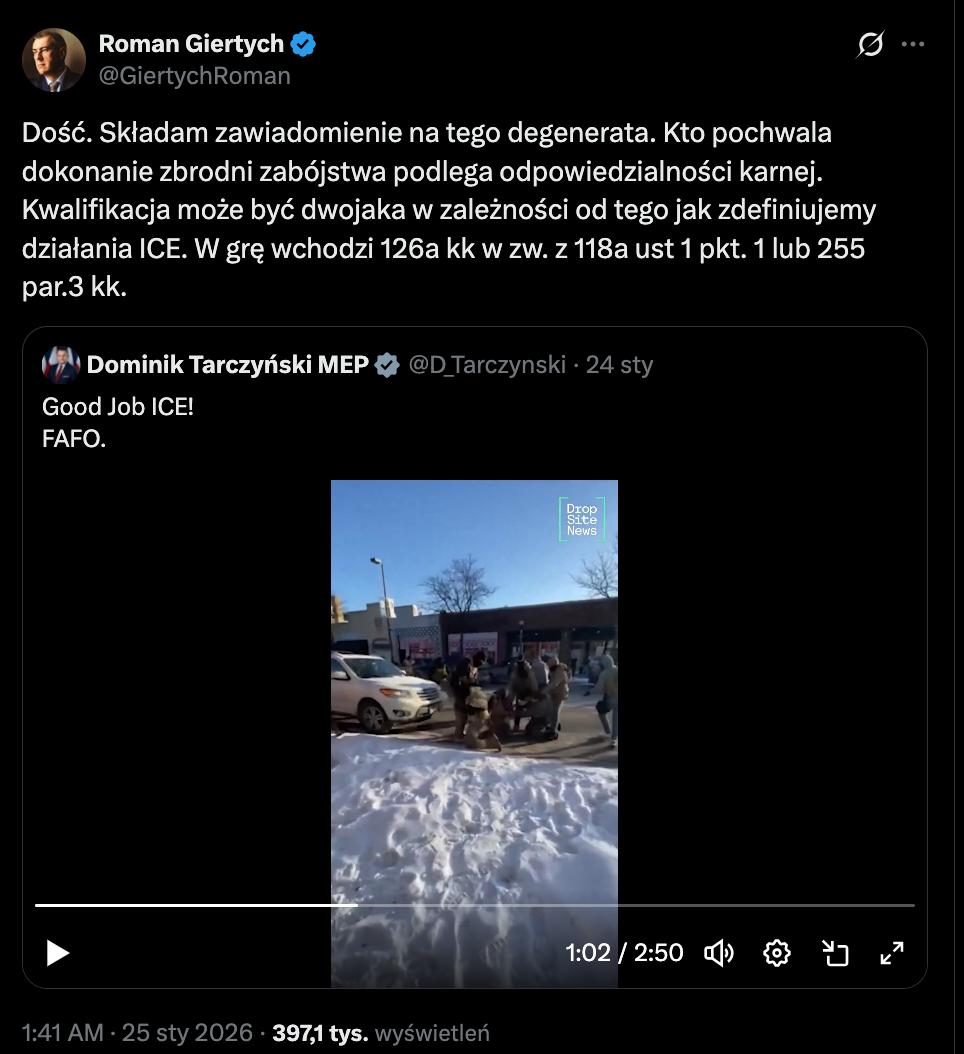Open the post's three-dot overflow menu

[x=913, y=45]
